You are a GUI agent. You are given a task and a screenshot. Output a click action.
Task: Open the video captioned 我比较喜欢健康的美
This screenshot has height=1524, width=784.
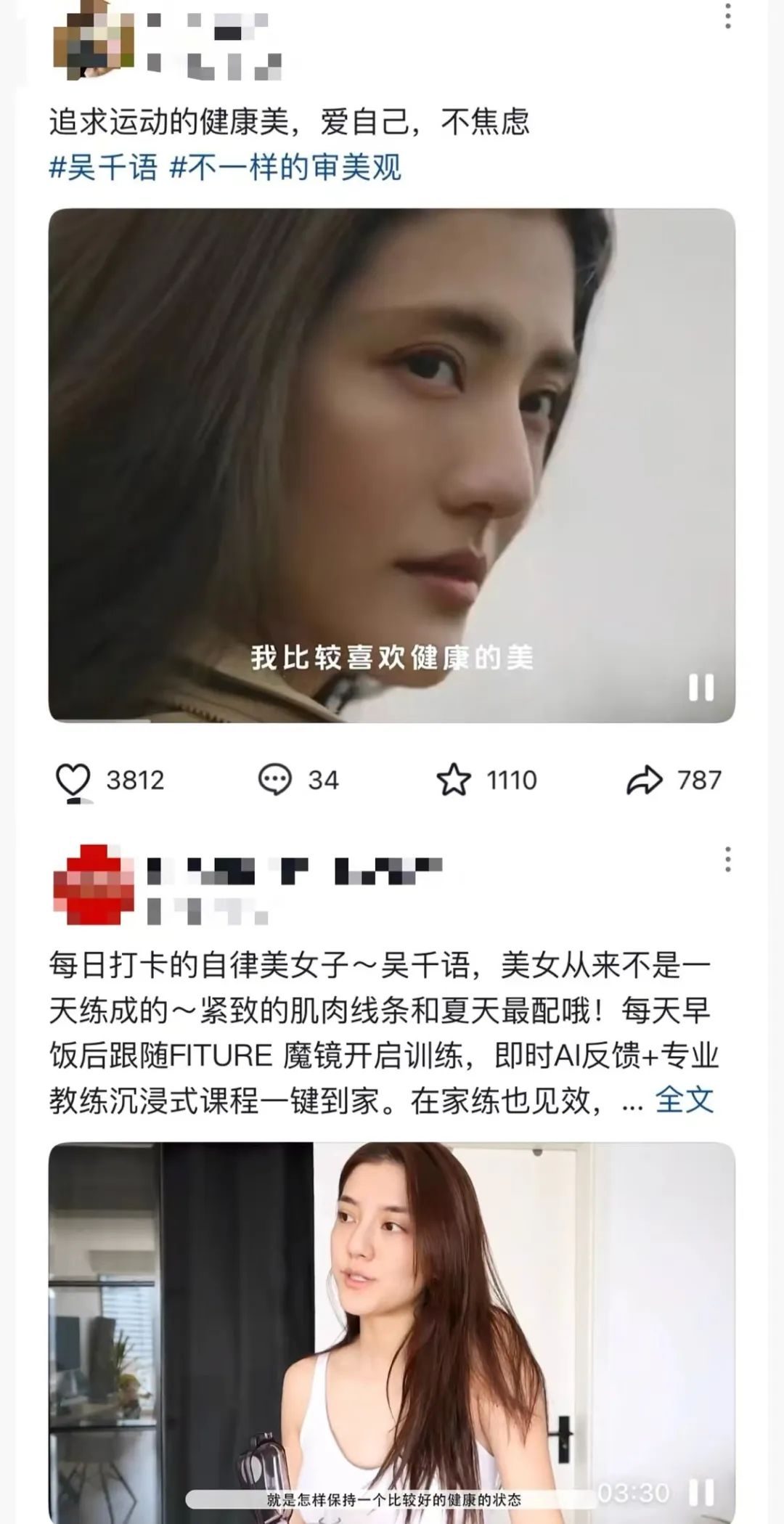(392, 465)
